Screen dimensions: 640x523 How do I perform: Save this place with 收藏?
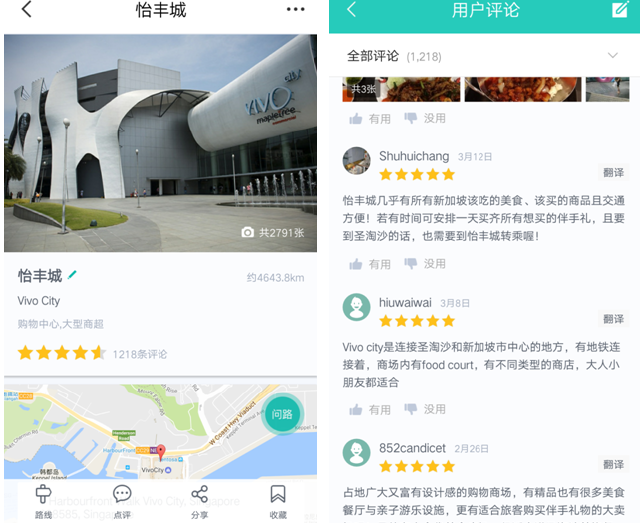tap(278, 500)
